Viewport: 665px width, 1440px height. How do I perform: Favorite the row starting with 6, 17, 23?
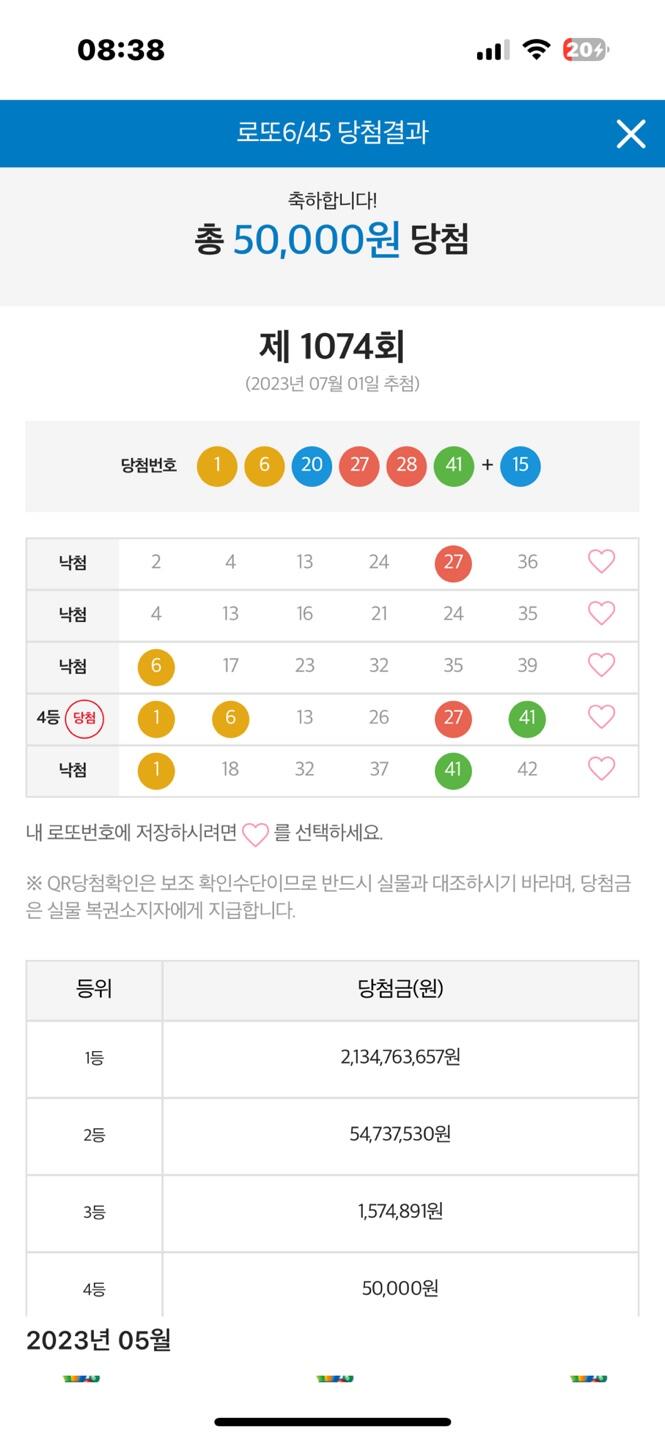coord(601,665)
